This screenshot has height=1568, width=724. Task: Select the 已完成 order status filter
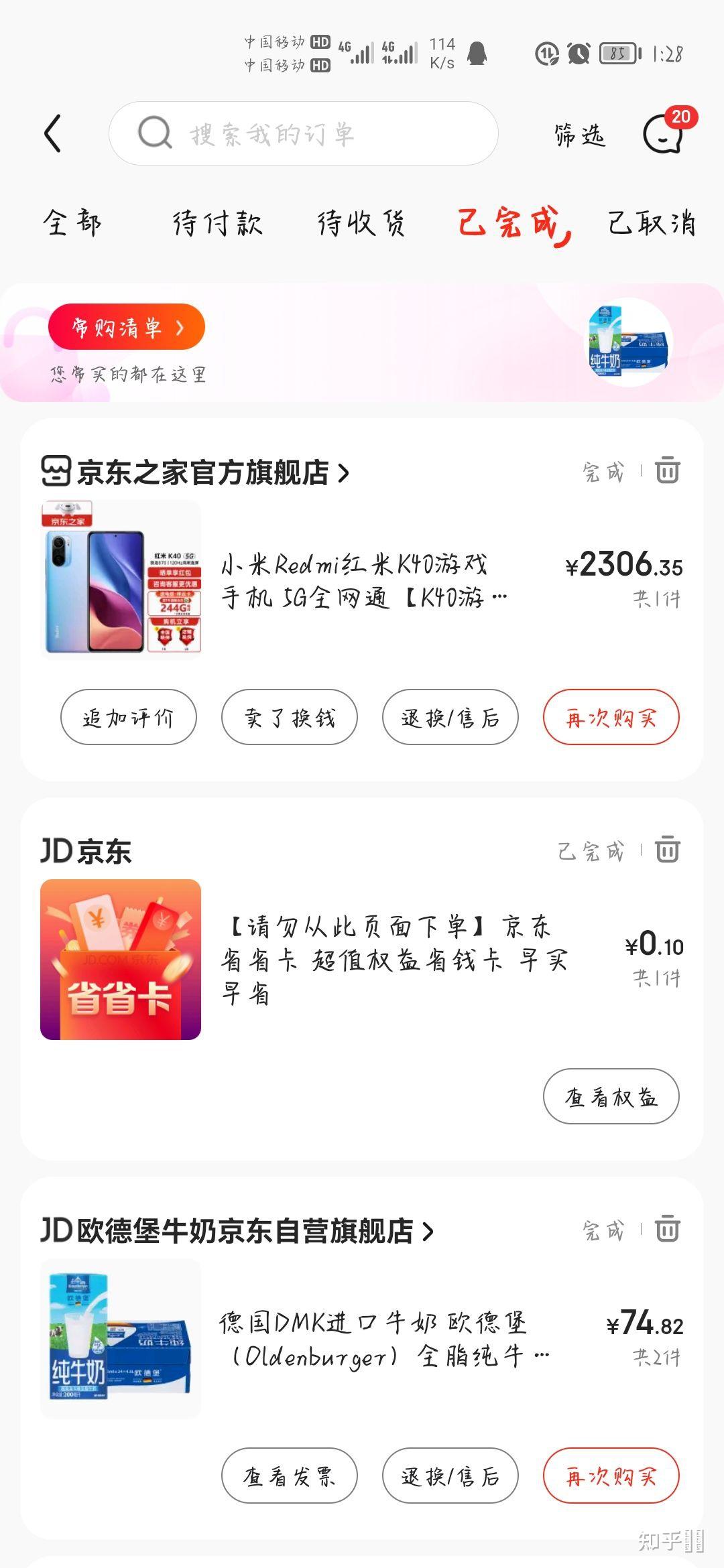tap(511, 224)
